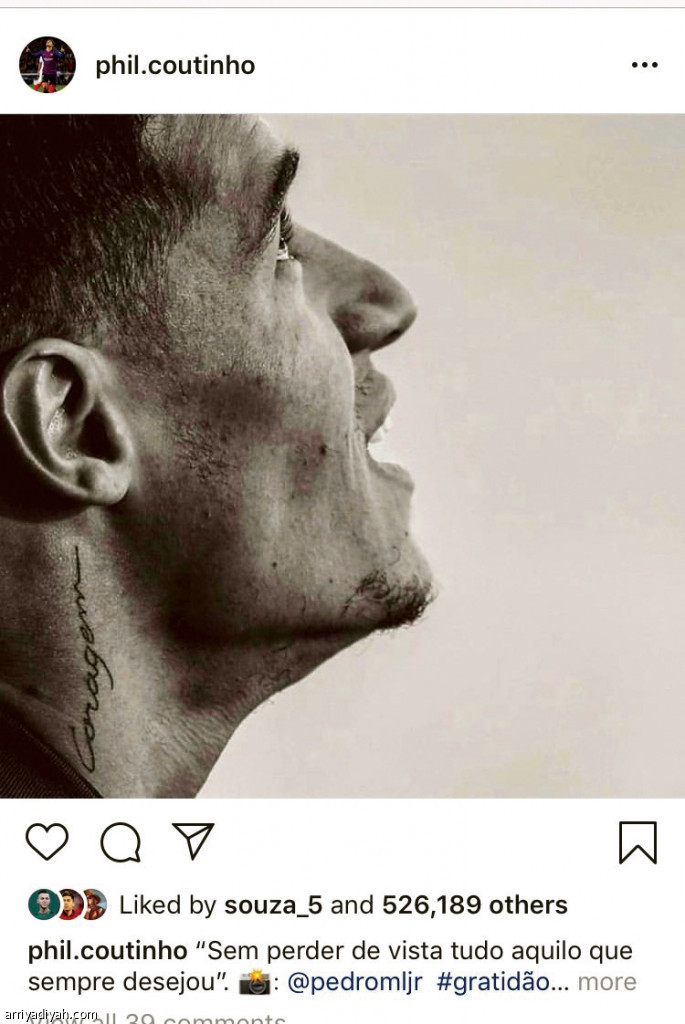Save the post with the bookmark icon
Image resolution: width=685 pixels, height=1024 pixels.
point(637,842)
